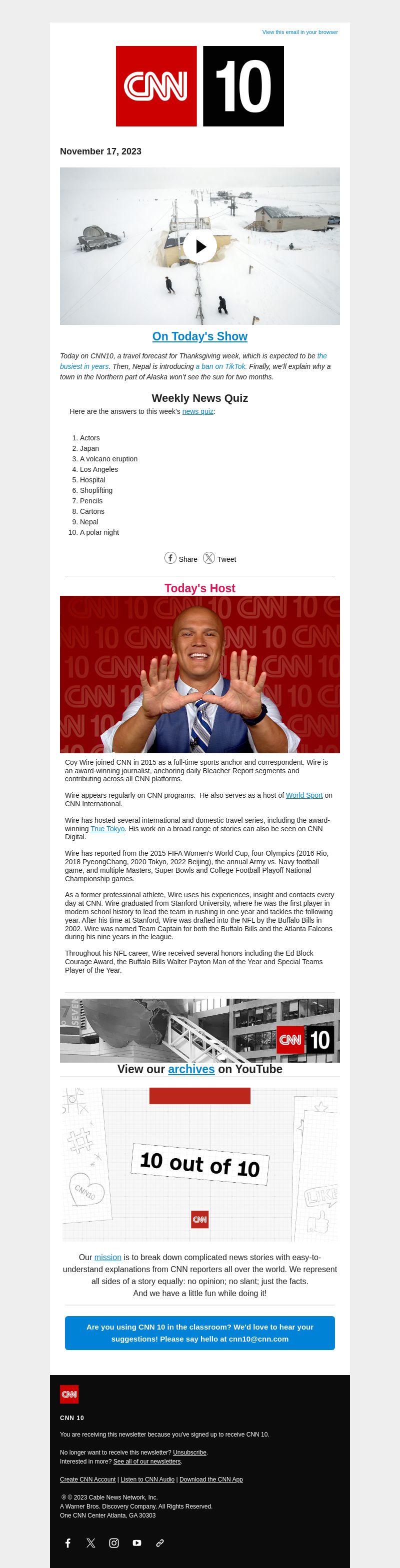
Task: Share the newsletter on Facebook
Action: pyautogui.click(x=181, y=559)
